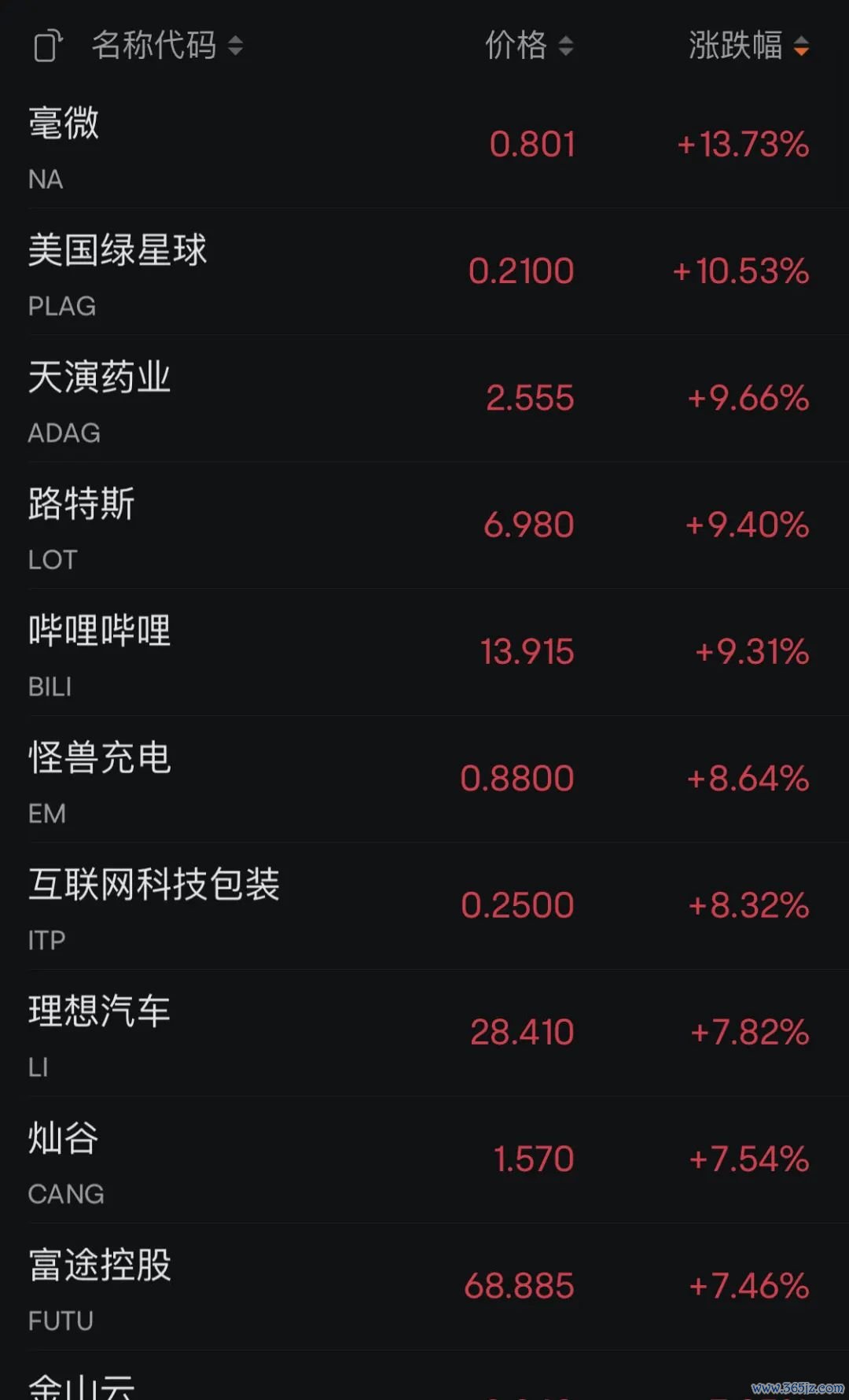
Task: Open the 互联网科技包装 ITP row
Action: tap(424, 906)
